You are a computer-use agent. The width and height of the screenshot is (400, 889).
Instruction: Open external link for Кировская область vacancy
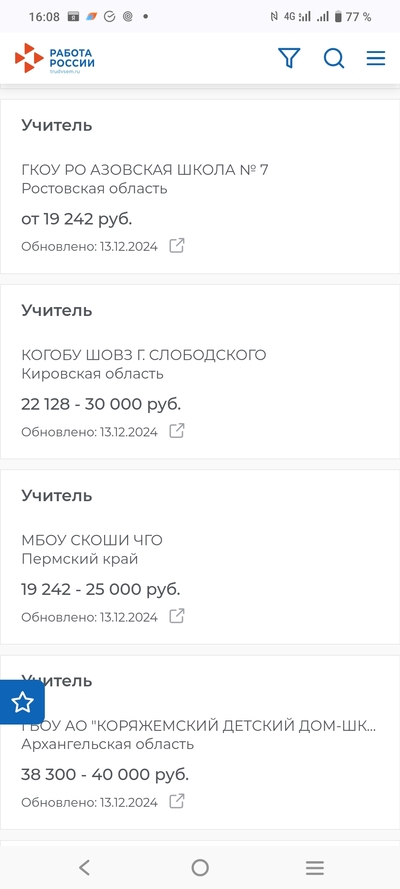click(177, 431)
